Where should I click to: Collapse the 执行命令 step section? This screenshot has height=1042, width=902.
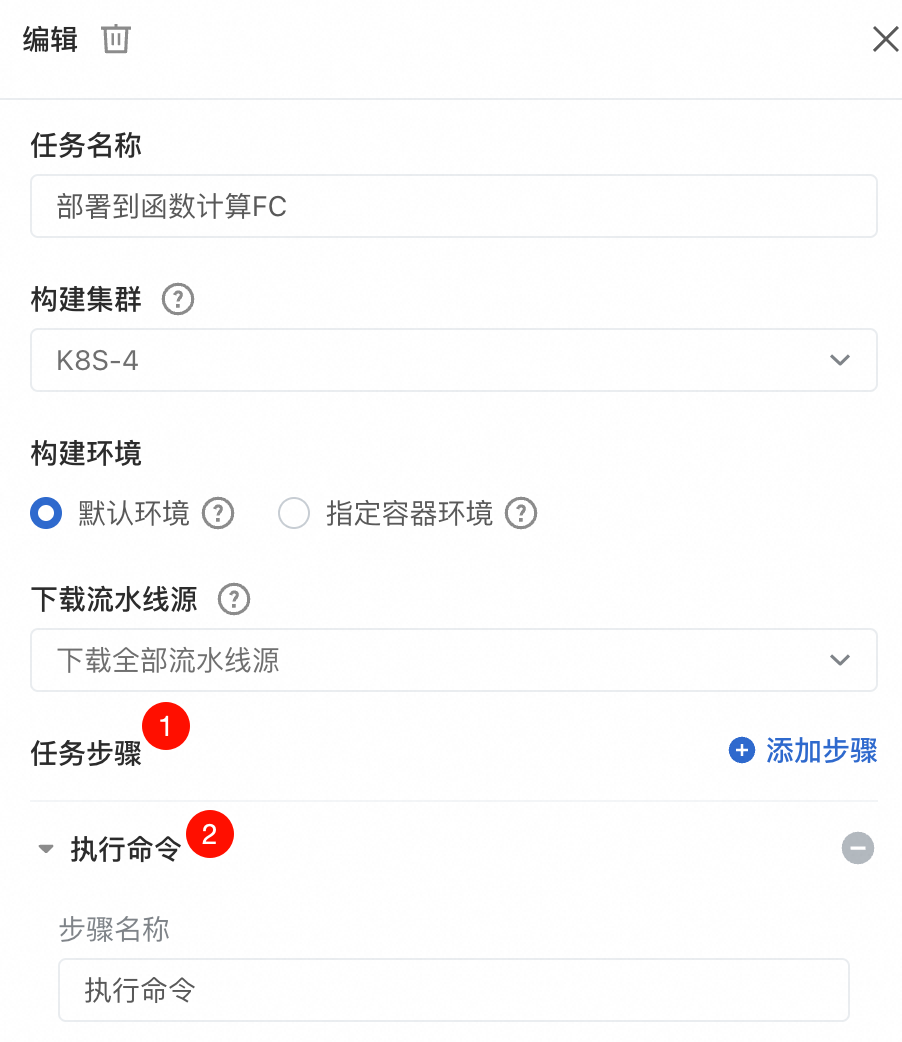[45, 849]
